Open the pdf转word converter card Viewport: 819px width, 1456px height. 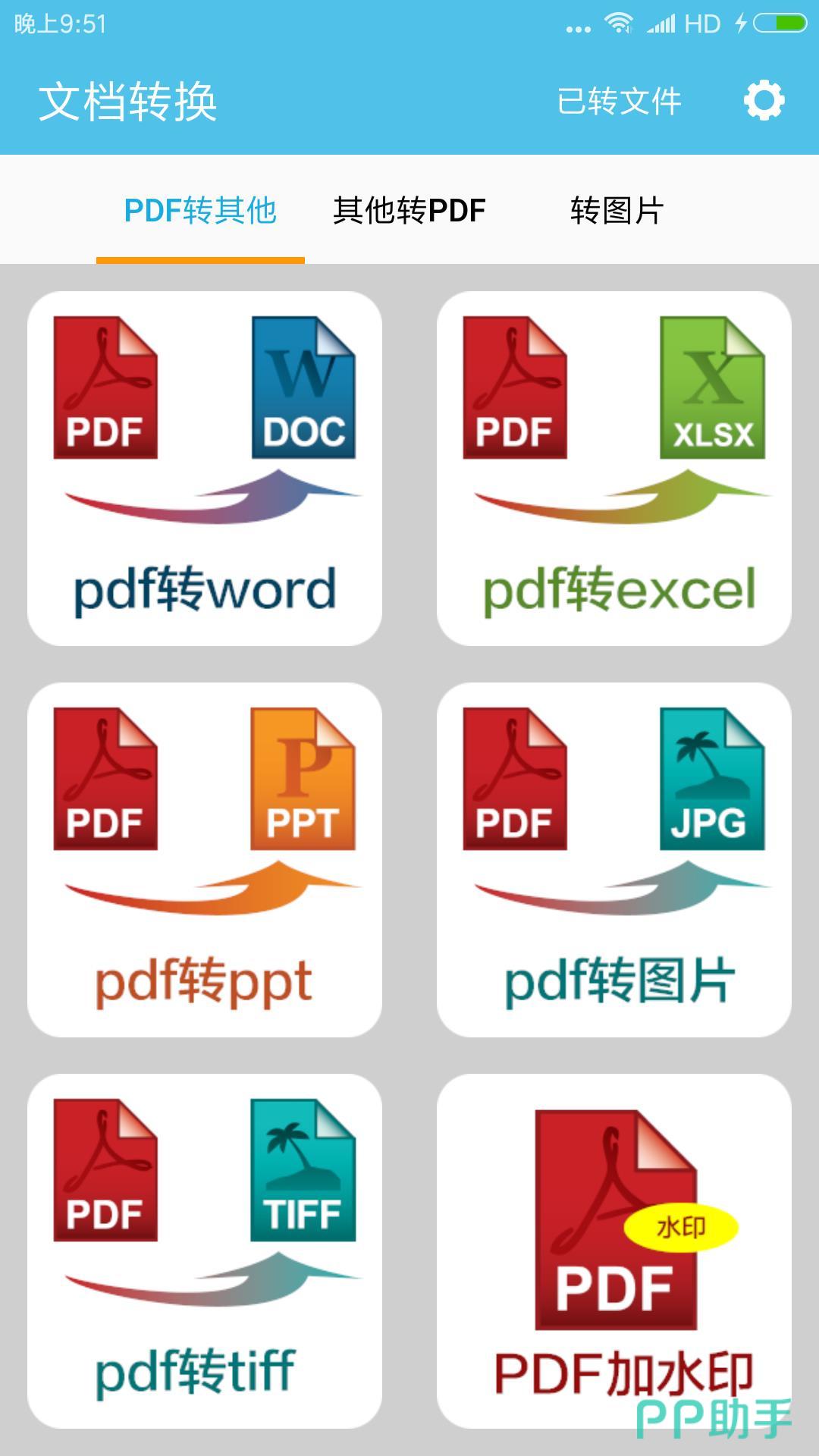click(x=205, y=469)
